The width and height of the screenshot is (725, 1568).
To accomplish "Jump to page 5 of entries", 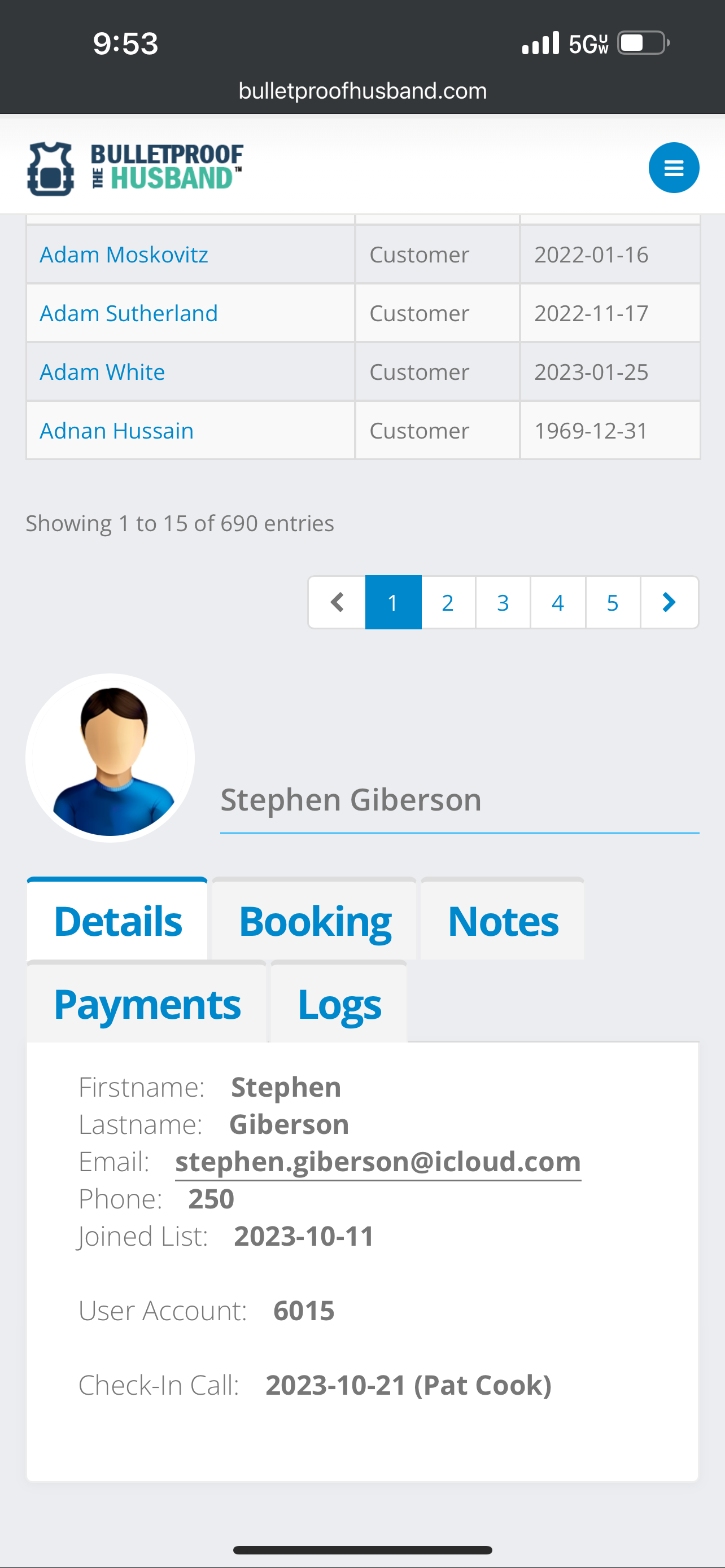I will pos(613,602).
